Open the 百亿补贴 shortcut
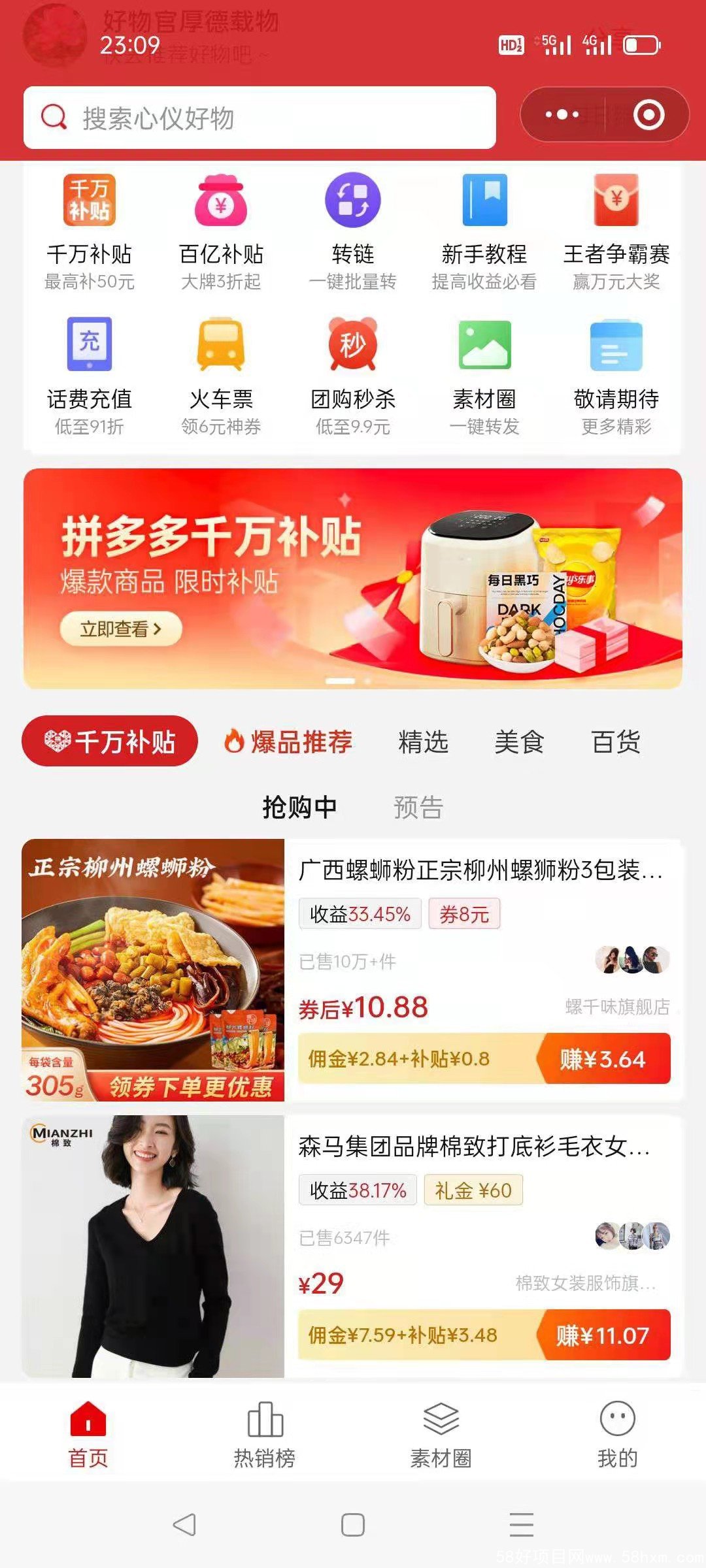706x1568 pixels. click(x=221, y=229)
